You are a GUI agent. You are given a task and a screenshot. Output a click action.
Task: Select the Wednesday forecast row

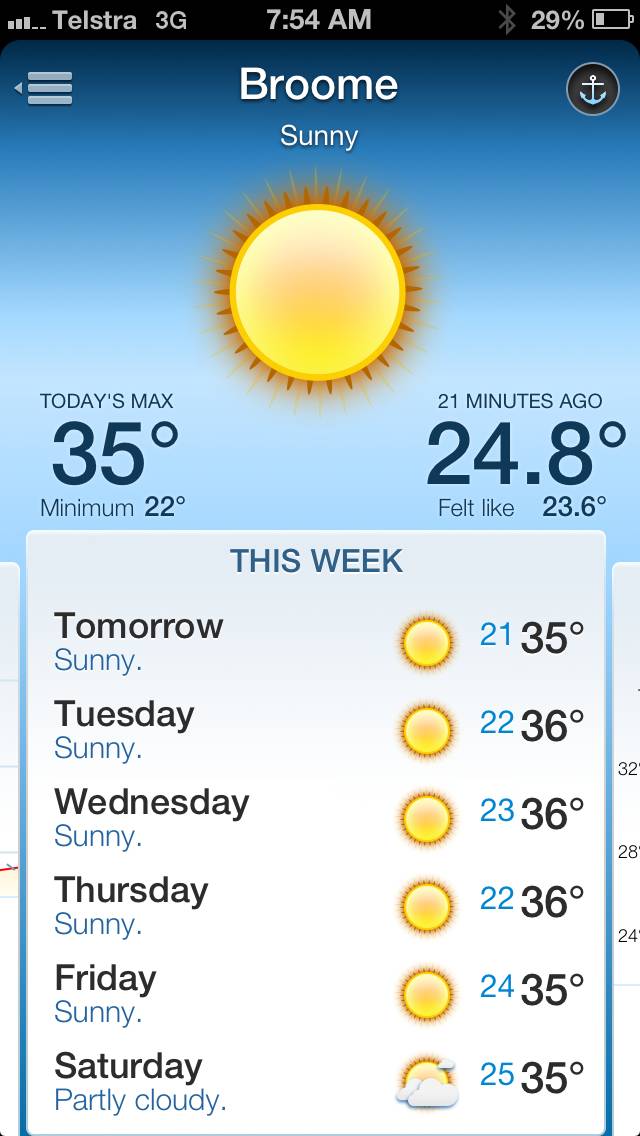coord(316,818)
